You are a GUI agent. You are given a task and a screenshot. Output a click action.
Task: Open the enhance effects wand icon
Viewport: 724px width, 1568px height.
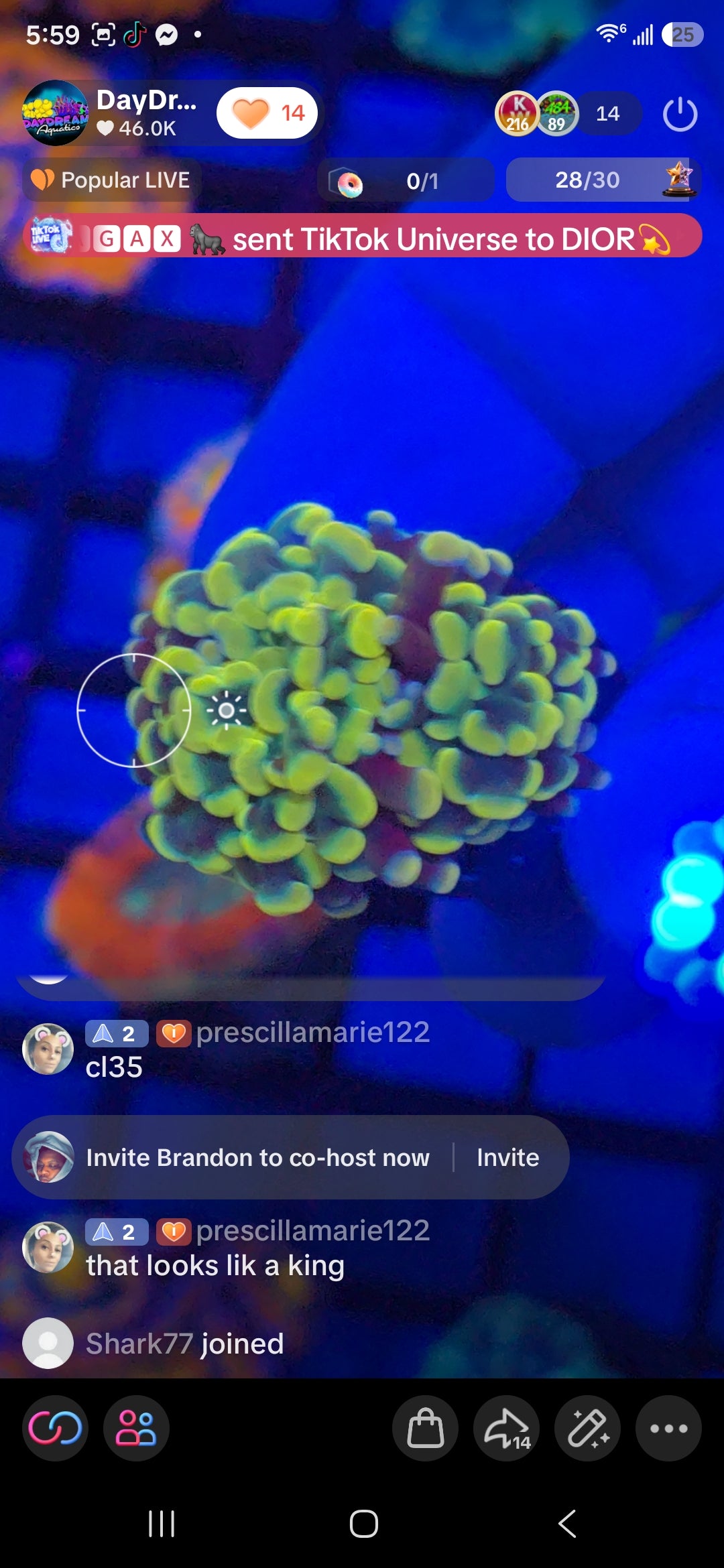pos(588,1428)
